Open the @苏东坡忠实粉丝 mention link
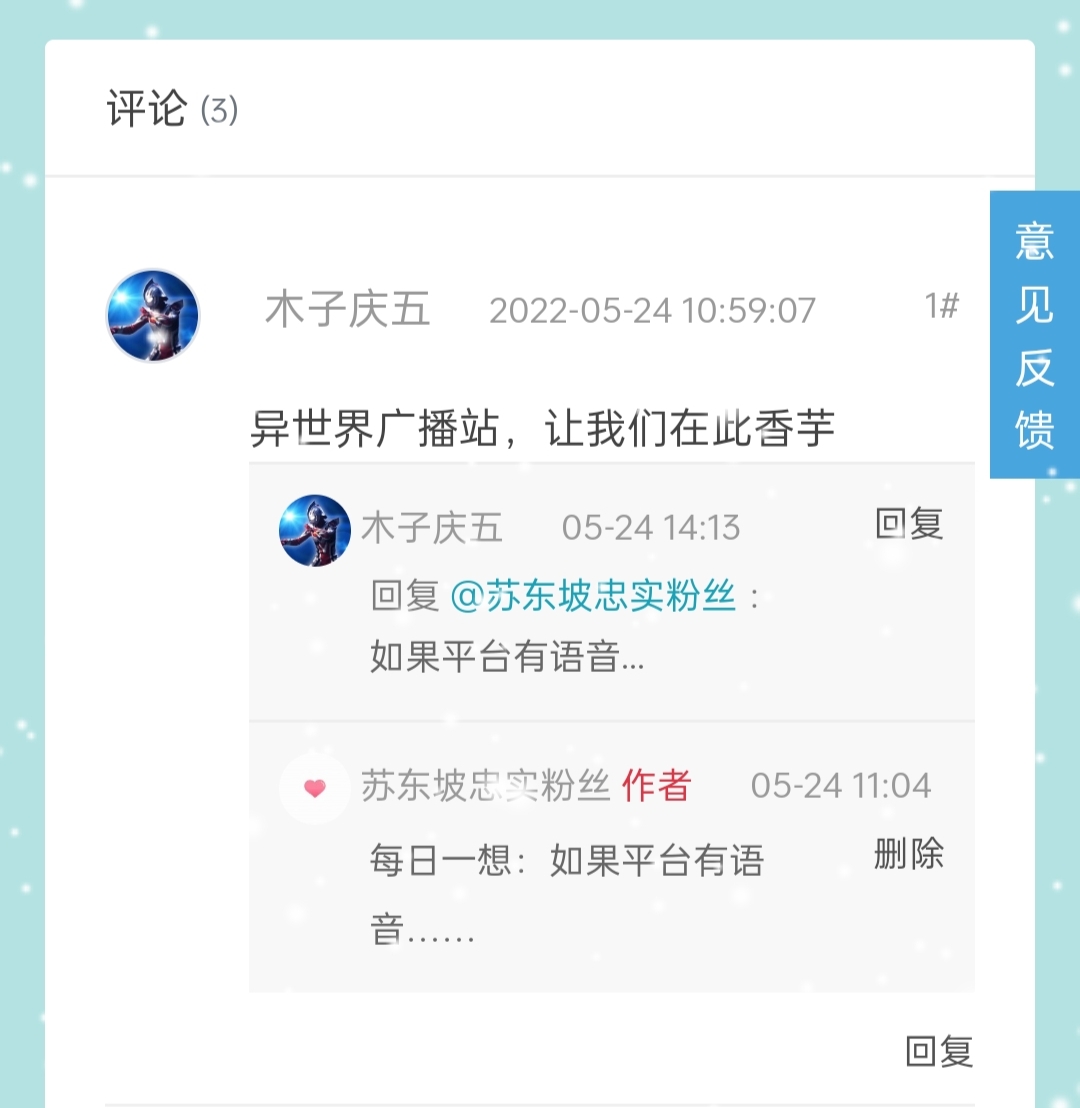This screenshot has width=1080, height=1108. click(593, 597)
